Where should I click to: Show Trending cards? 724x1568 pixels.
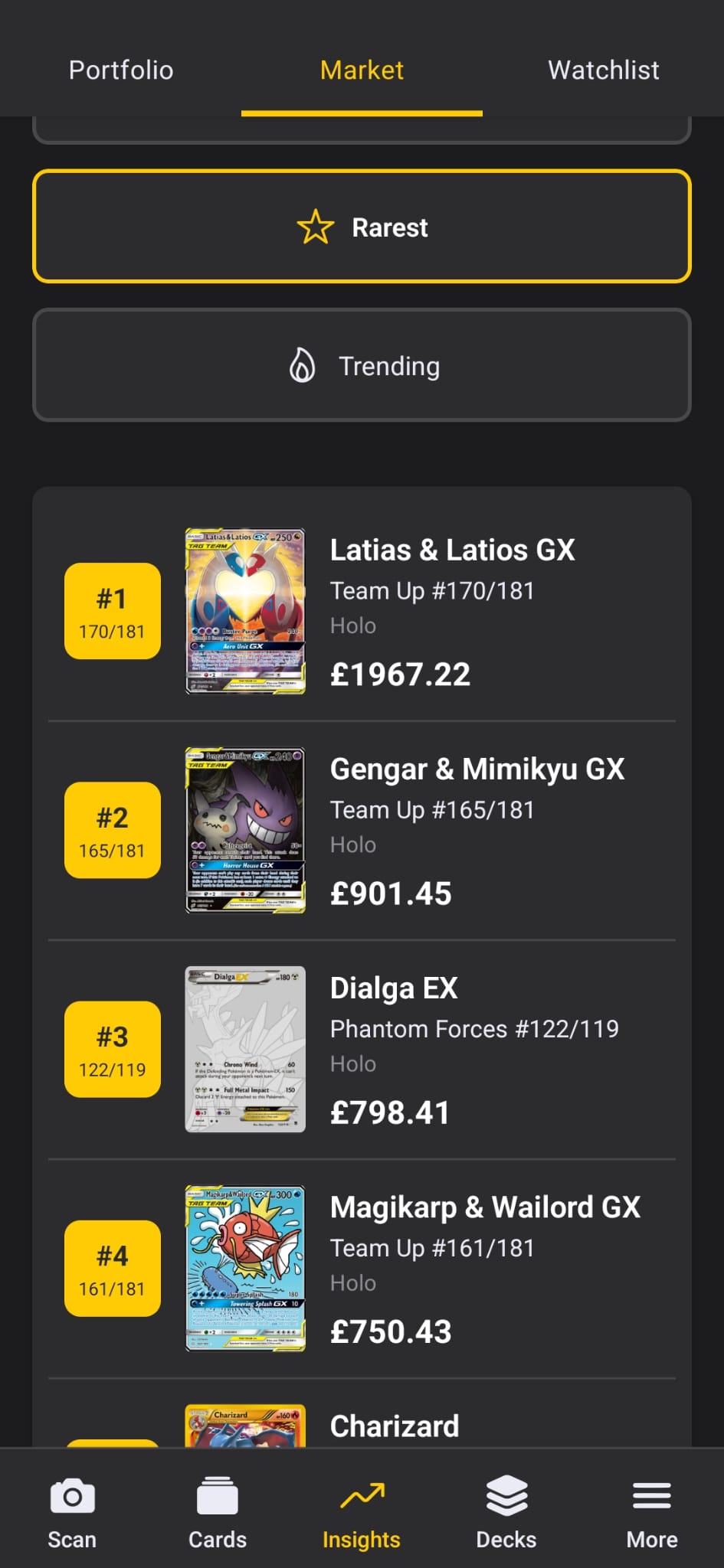tap(362, 366)
